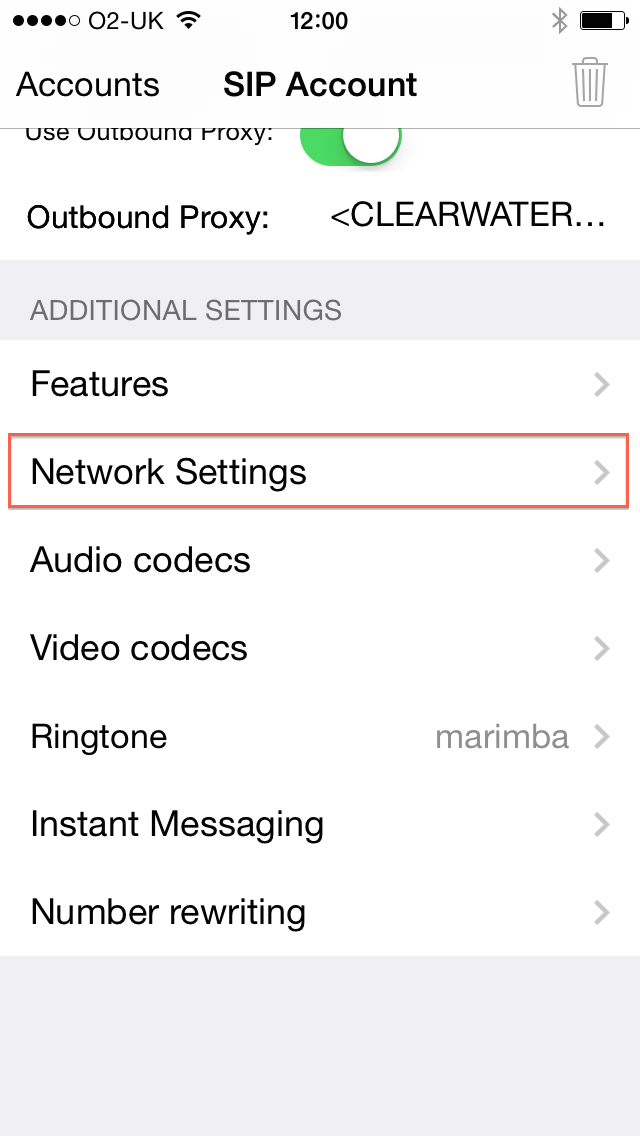Image resolution: width=640 pixels, height=1136 pixels.
Task: Change the Ringtone from marimba
Action: tap(320, 737)
